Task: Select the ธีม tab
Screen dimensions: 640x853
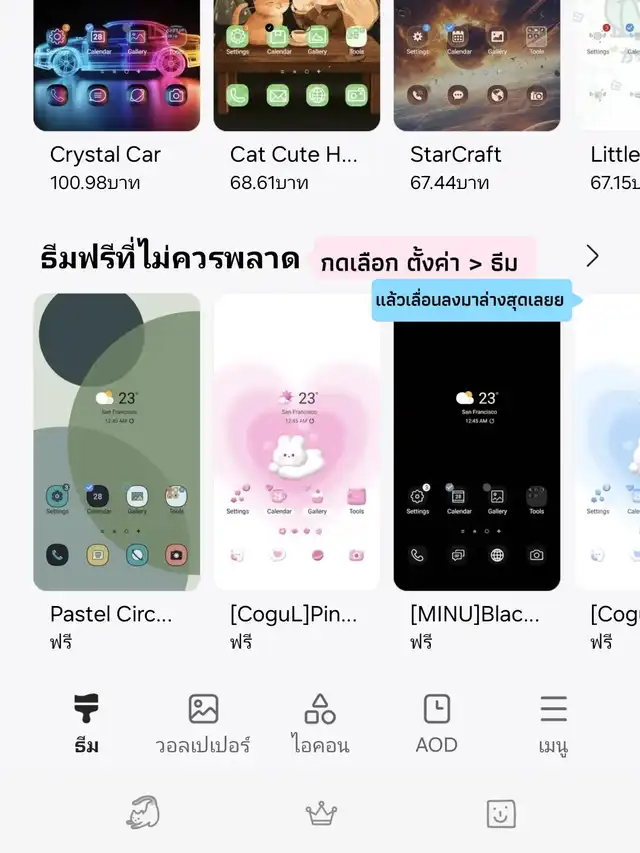Action: (87, 724)
